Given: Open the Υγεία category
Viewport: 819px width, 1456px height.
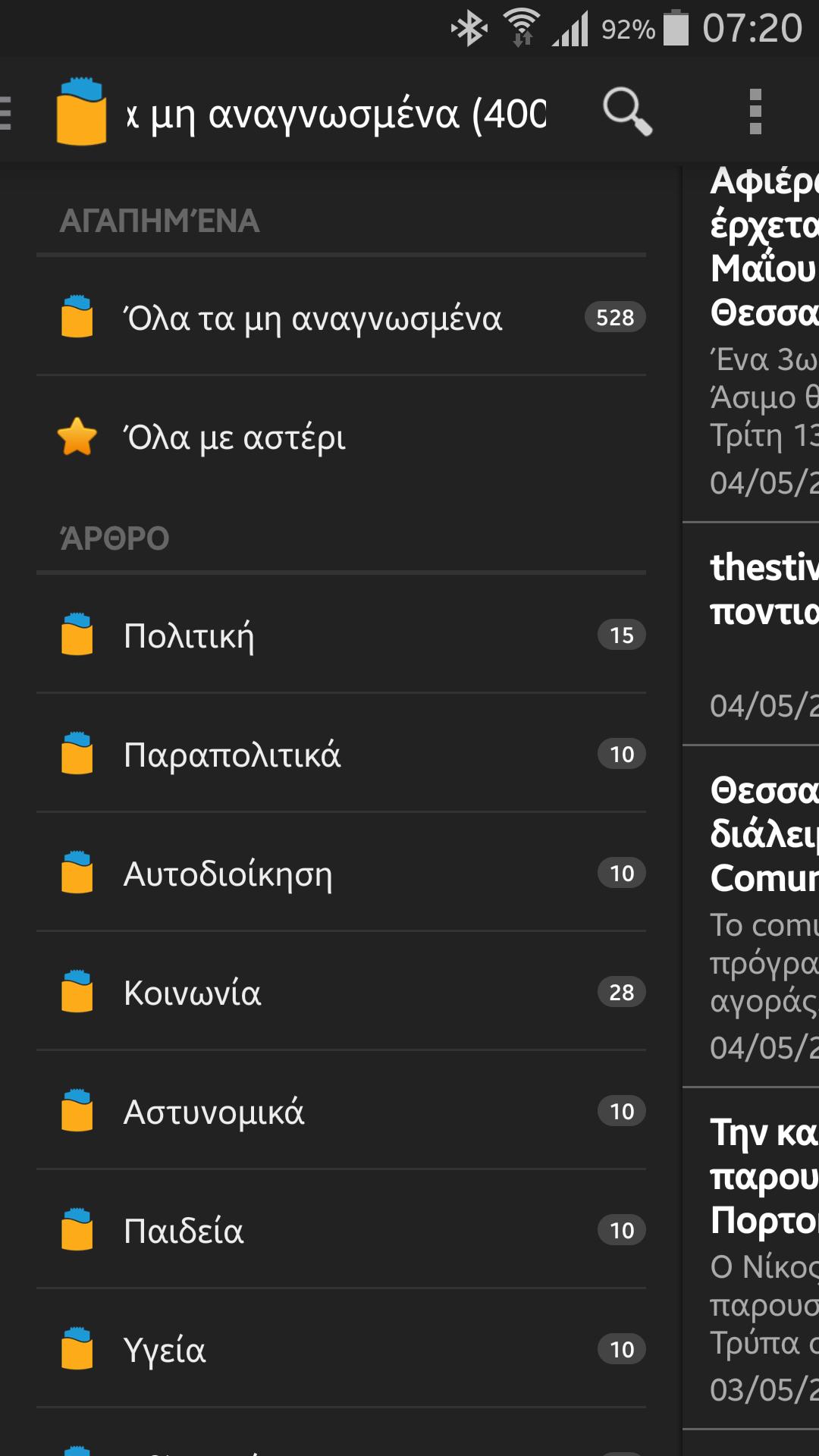Looking at the screenshot, I should (x=341, y=1349).
